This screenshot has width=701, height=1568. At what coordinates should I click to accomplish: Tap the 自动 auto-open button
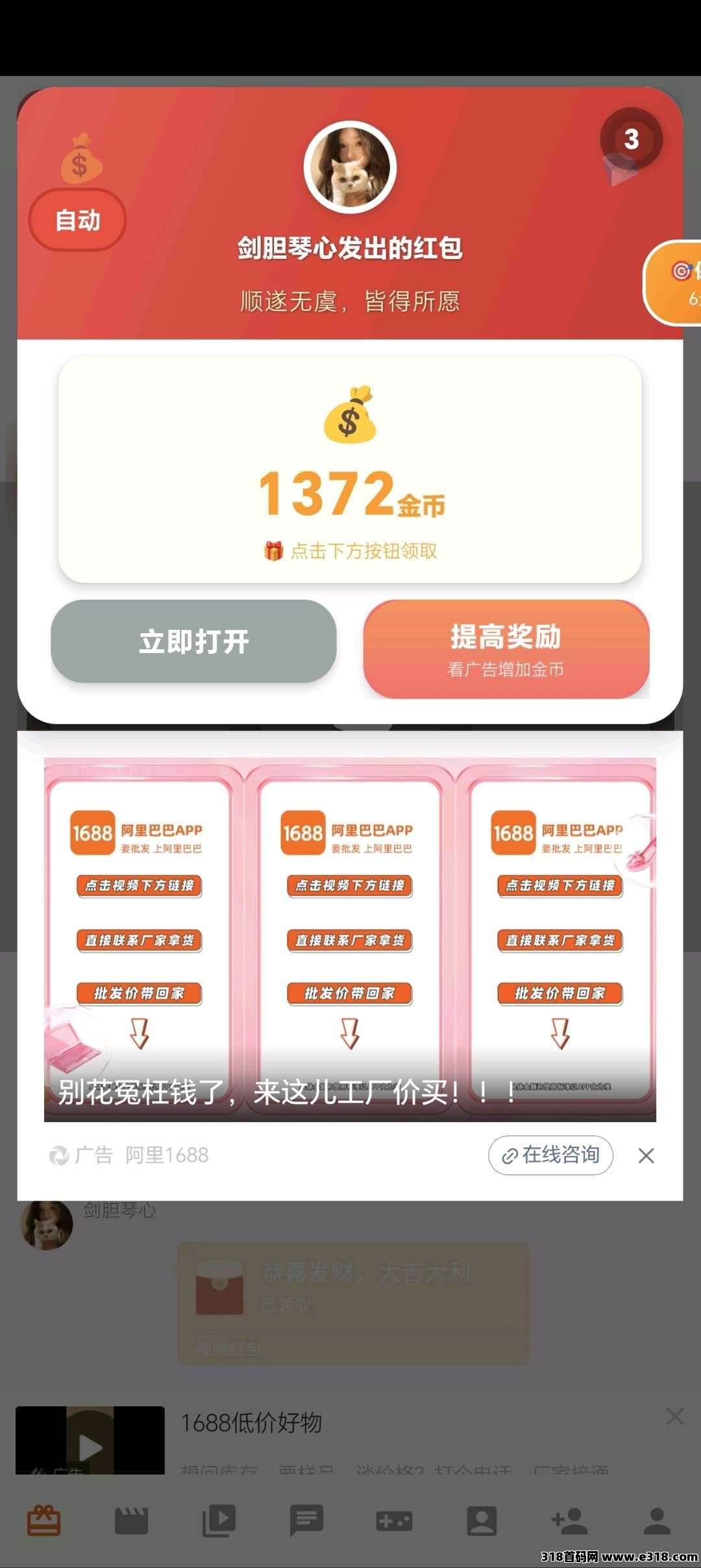pyautogui.click(x=77, y=220)
